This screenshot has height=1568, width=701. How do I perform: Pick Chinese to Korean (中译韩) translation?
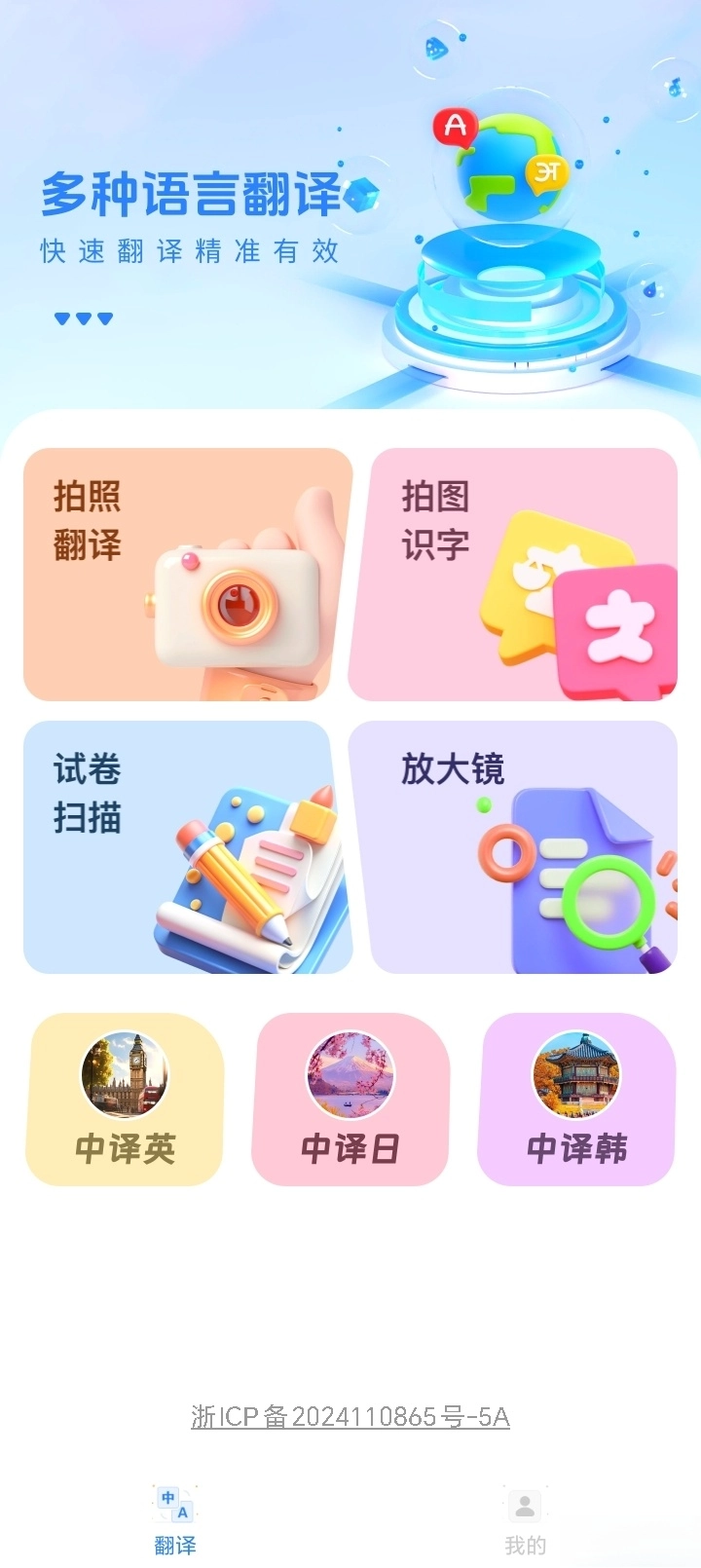576,1101
